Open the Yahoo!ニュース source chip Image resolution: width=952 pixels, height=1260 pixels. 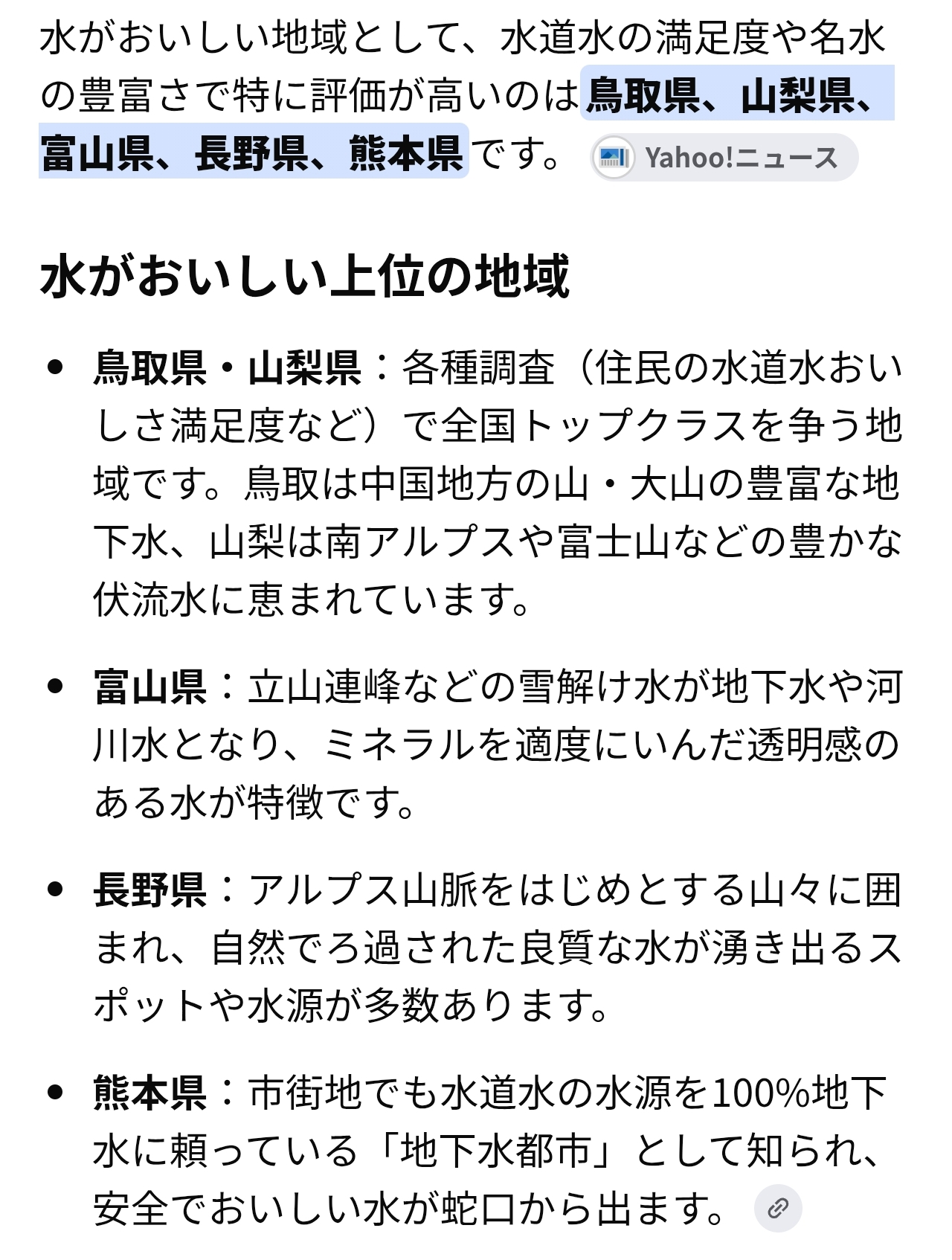tap(724, 158)
